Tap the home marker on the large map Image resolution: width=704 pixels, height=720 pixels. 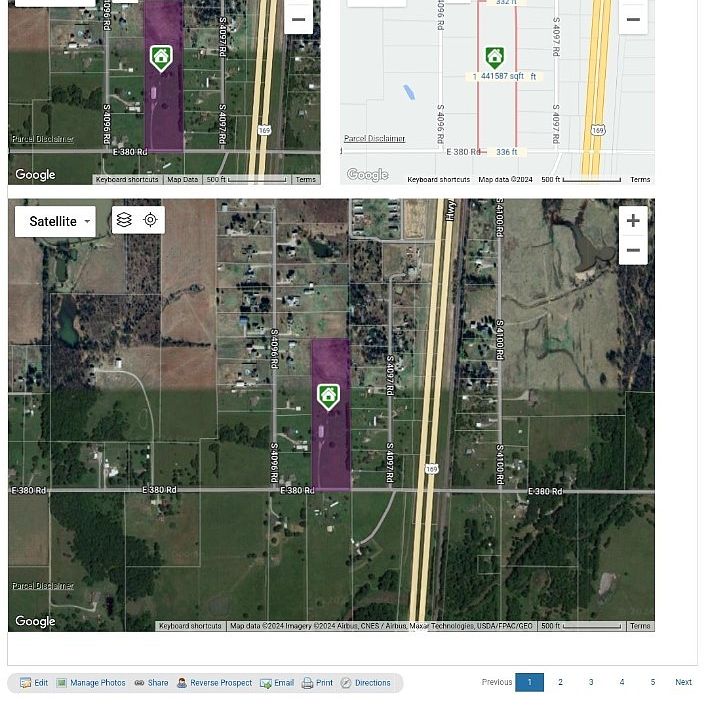328,396
